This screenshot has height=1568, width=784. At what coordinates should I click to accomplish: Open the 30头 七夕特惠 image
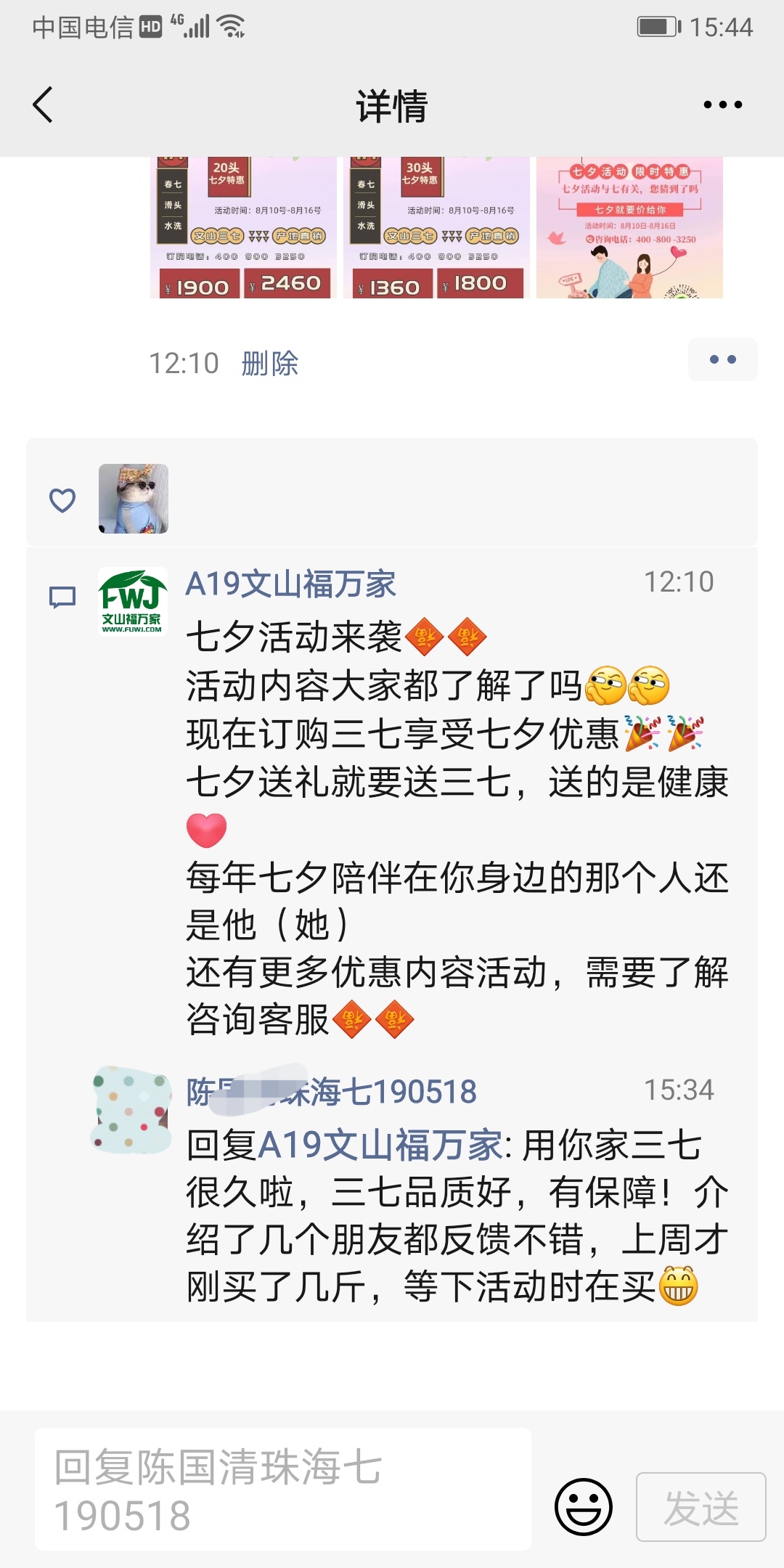tap(436, 228)
